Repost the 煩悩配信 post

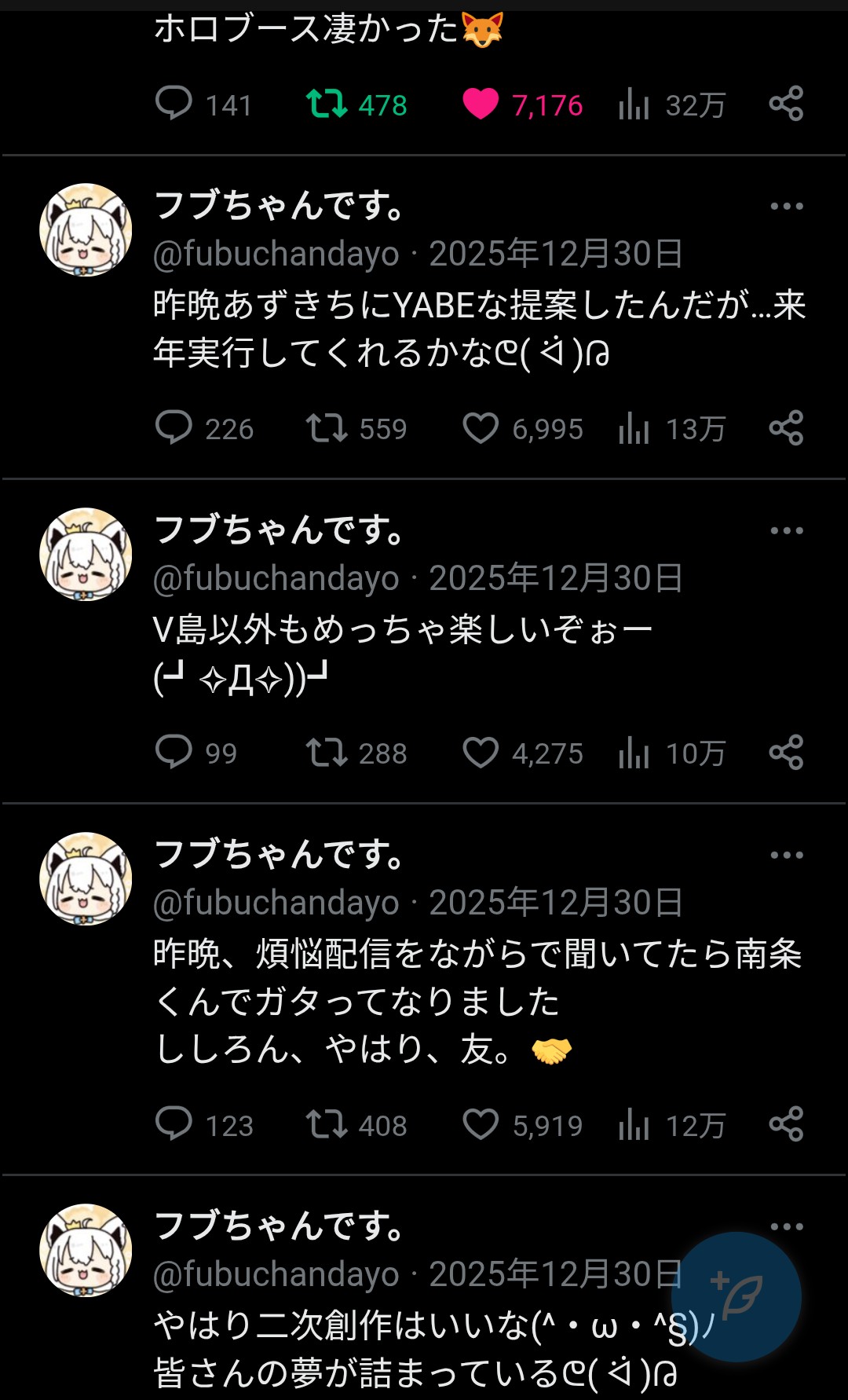click(327, 1124)
